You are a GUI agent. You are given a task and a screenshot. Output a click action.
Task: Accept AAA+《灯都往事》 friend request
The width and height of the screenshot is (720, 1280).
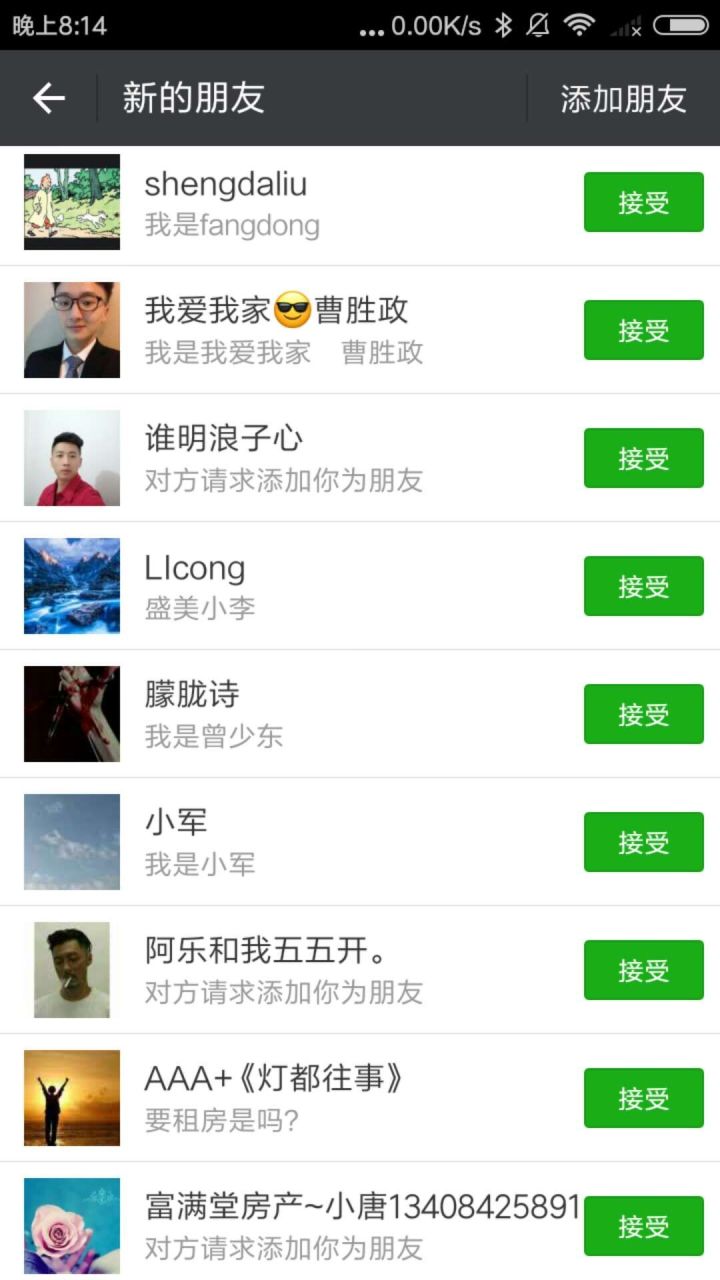point(643,1098)
